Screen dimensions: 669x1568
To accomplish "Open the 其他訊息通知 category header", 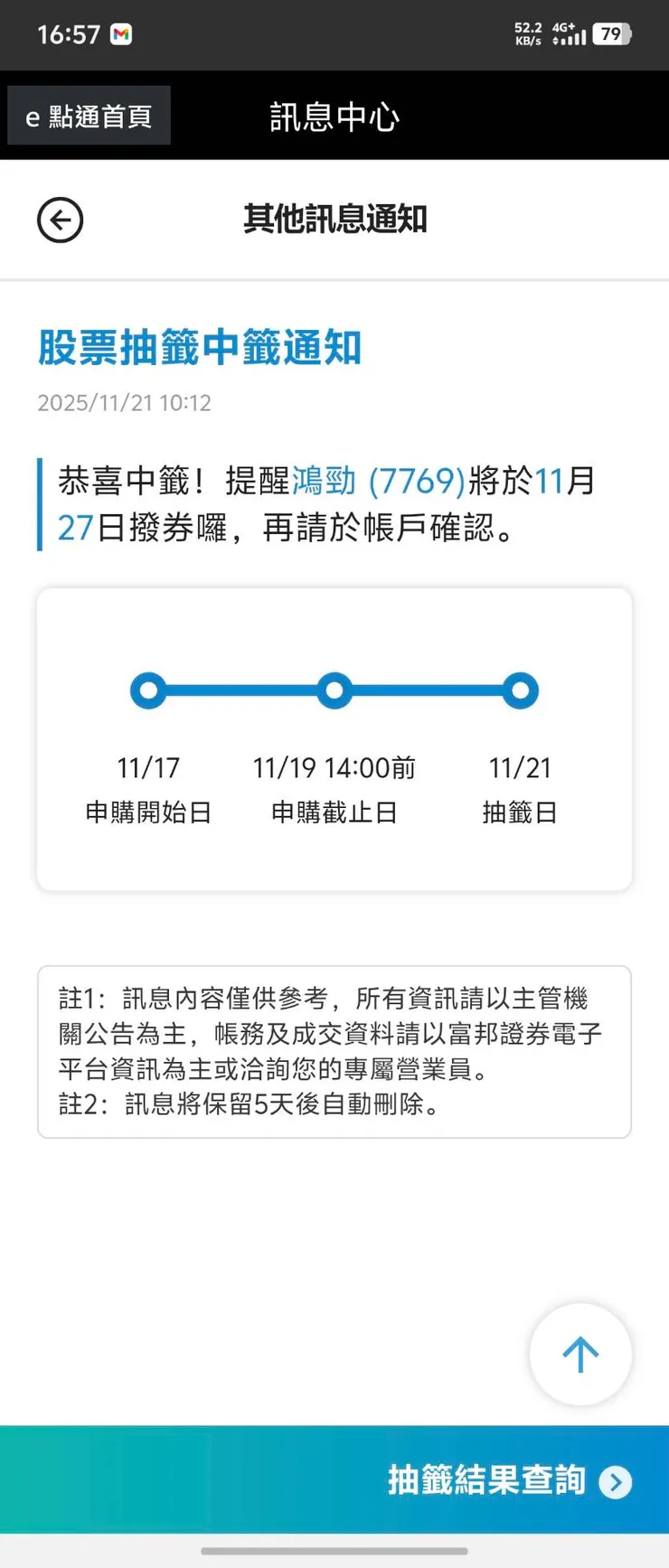I will click(x=334, y=220).
